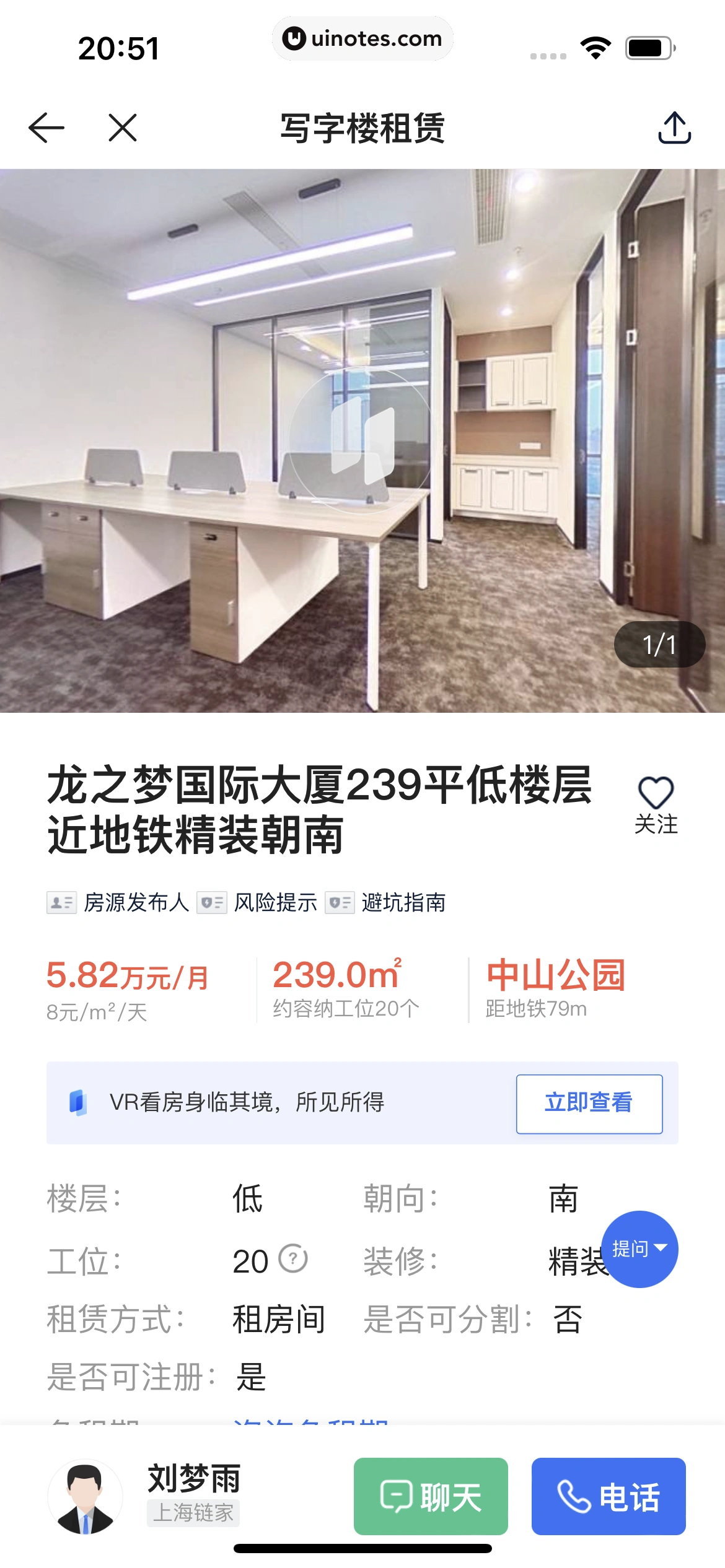Open 避坑指南 guide
The height and width of the screenshot is (1568, 725).
pos(385,902)
